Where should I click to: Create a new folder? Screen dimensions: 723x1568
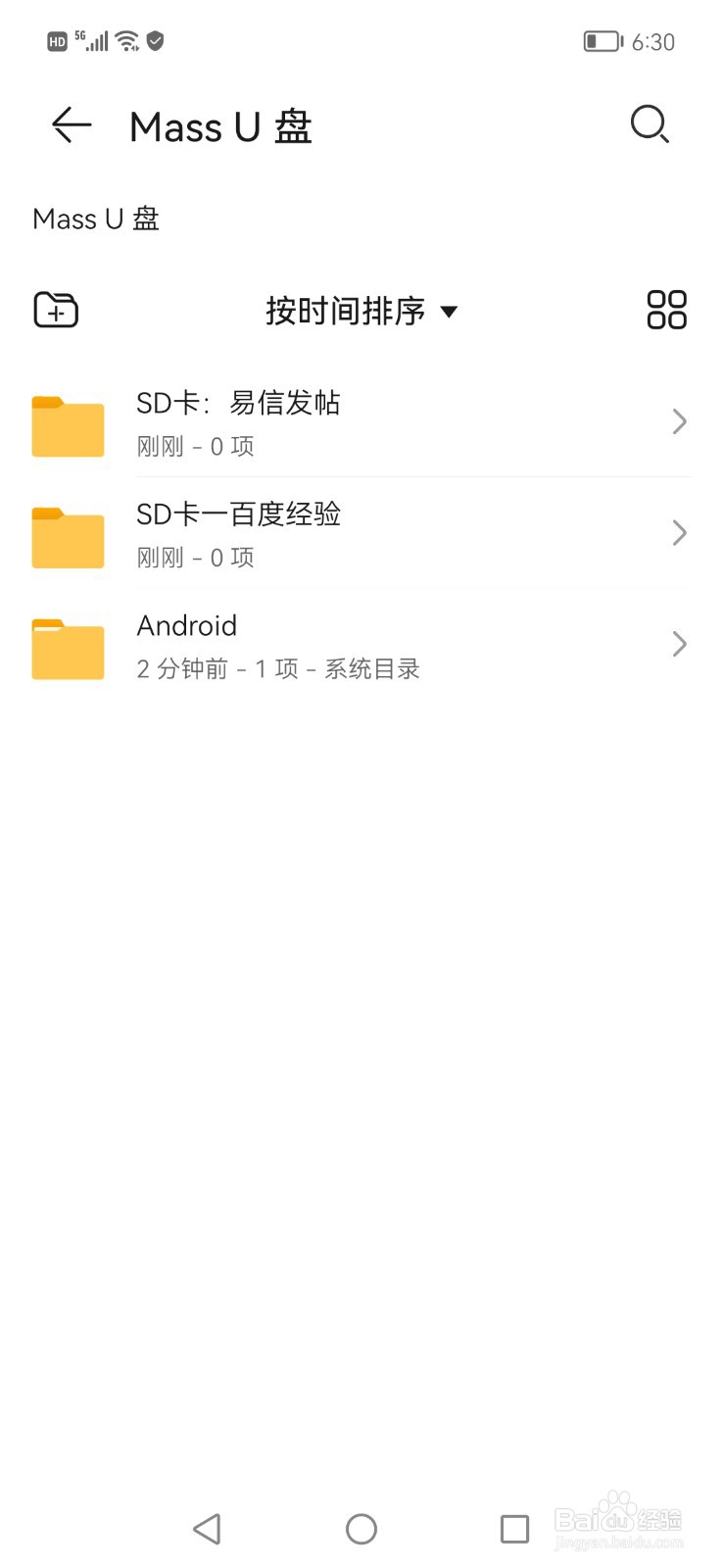(x=56, y=310)
